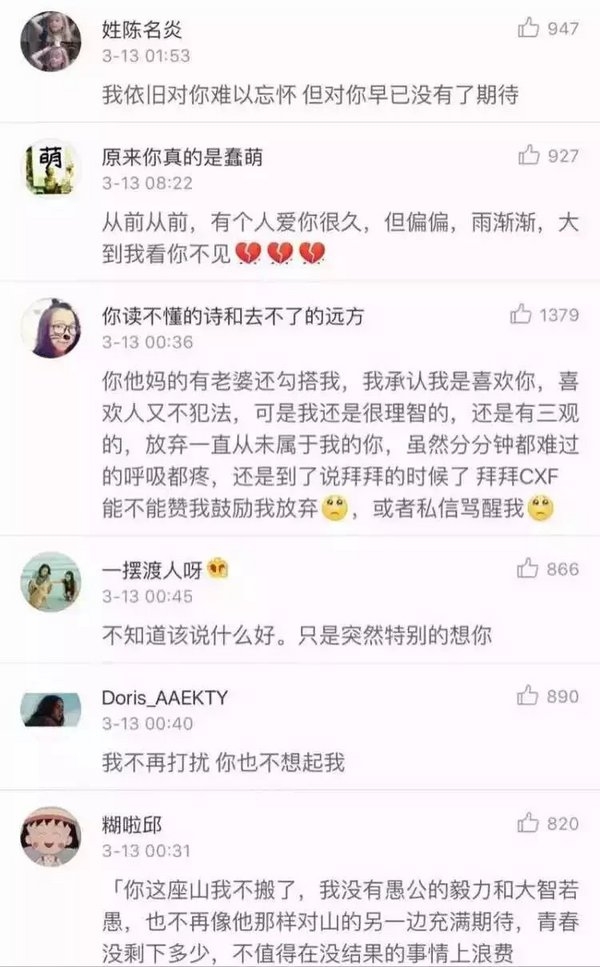The width and height of the screenshot is (600, 967).
Task: Open 姓陈名炎's profile avatar
Action: coord(50,41)
